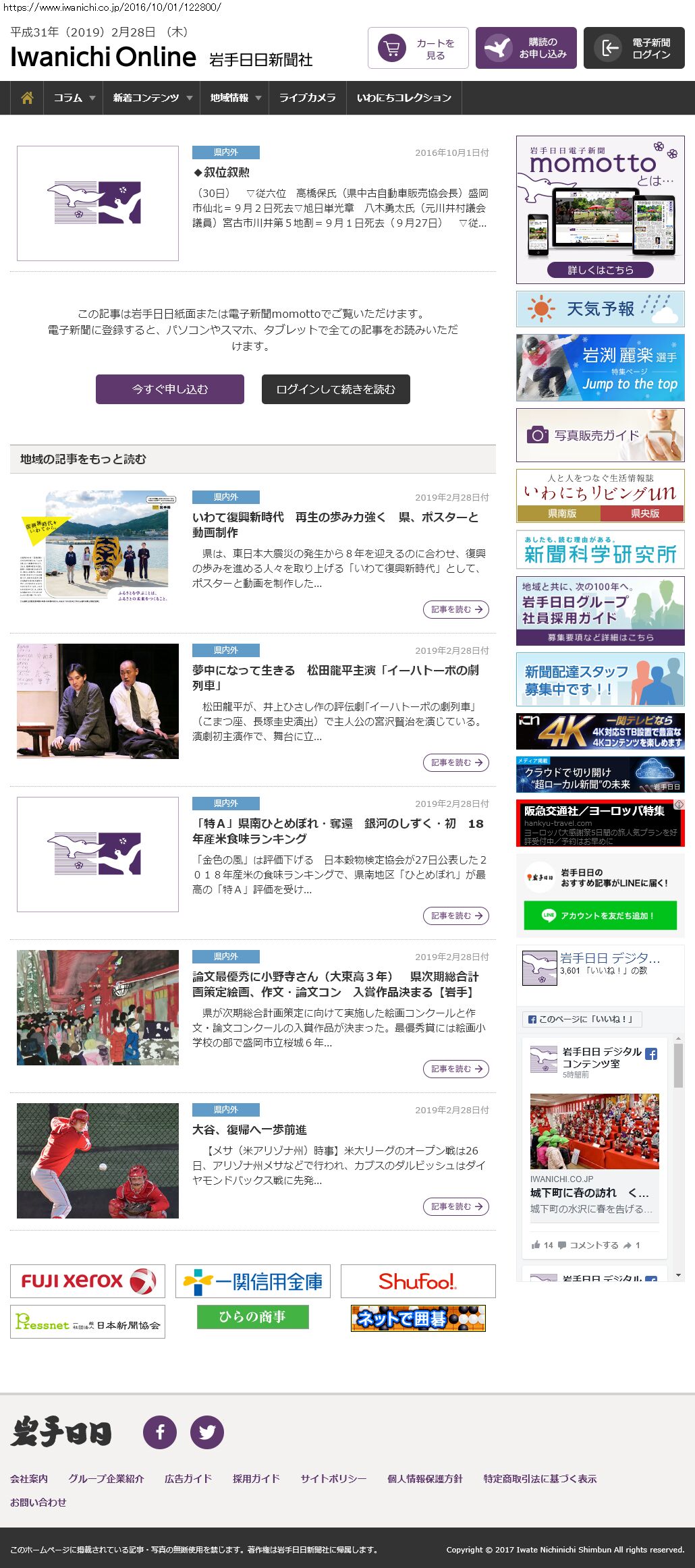695x1568 pixels.
Task: Go to 会社案内 footer link
Action: (29, 1478)
